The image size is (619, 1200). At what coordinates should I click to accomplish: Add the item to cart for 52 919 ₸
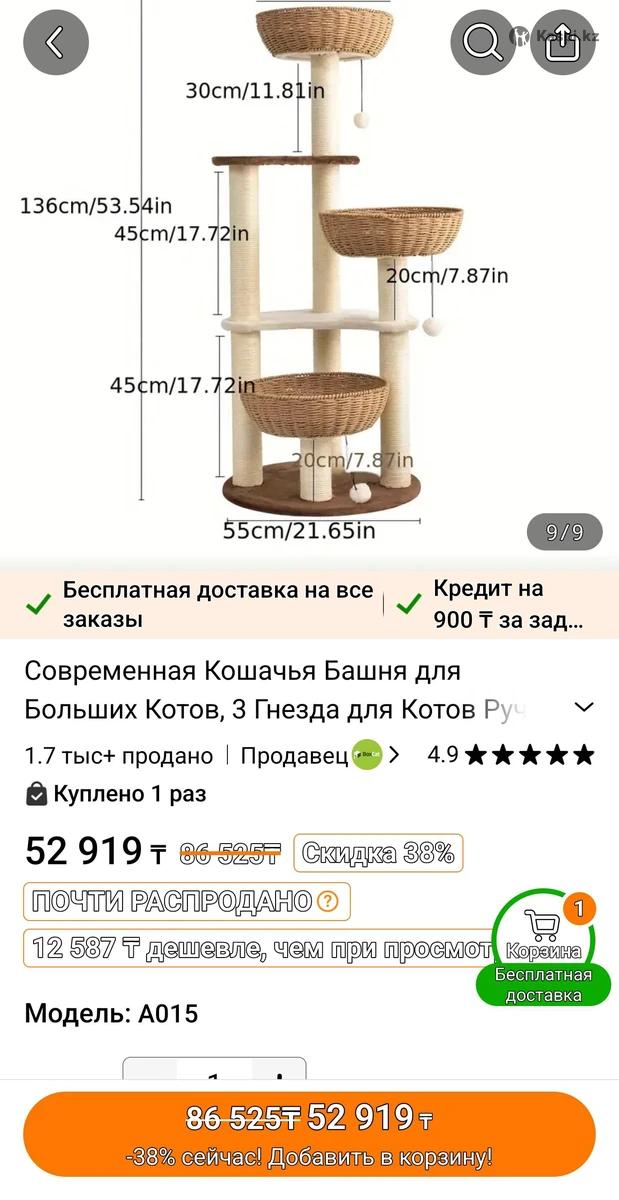[309, 1135]
